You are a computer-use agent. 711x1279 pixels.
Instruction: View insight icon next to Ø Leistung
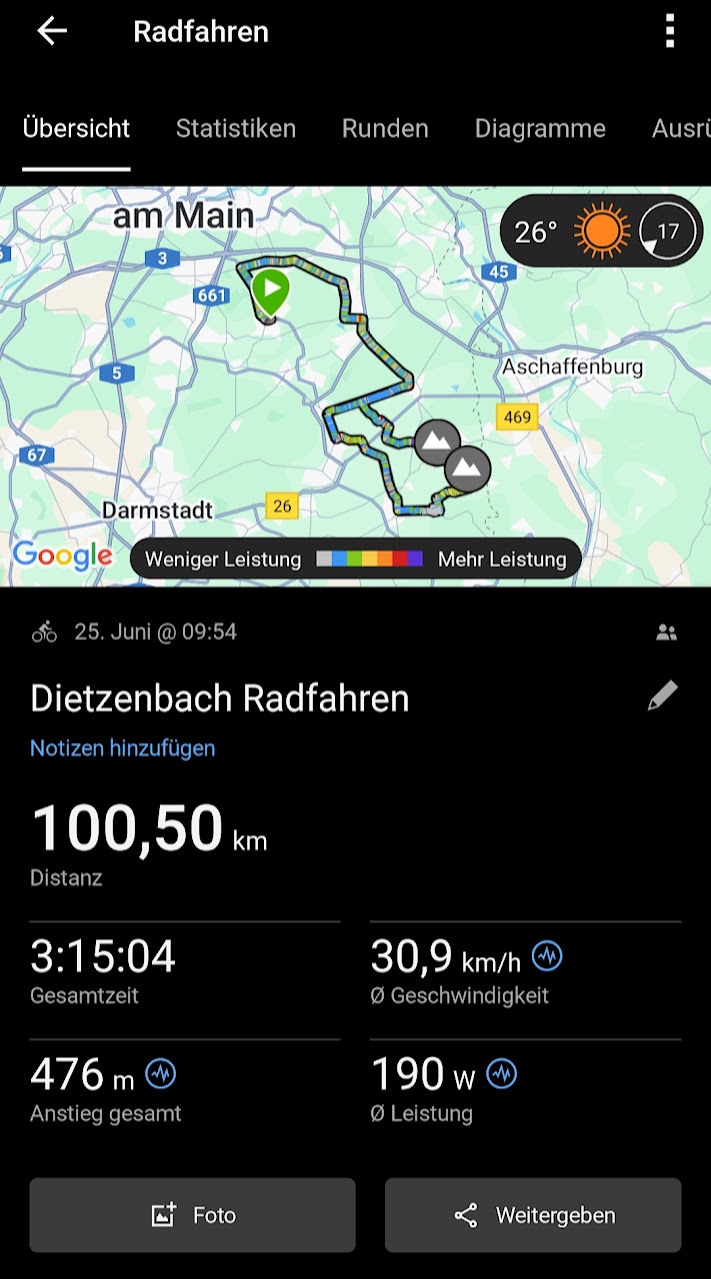pyautogui.click(x=501, y=1074)
